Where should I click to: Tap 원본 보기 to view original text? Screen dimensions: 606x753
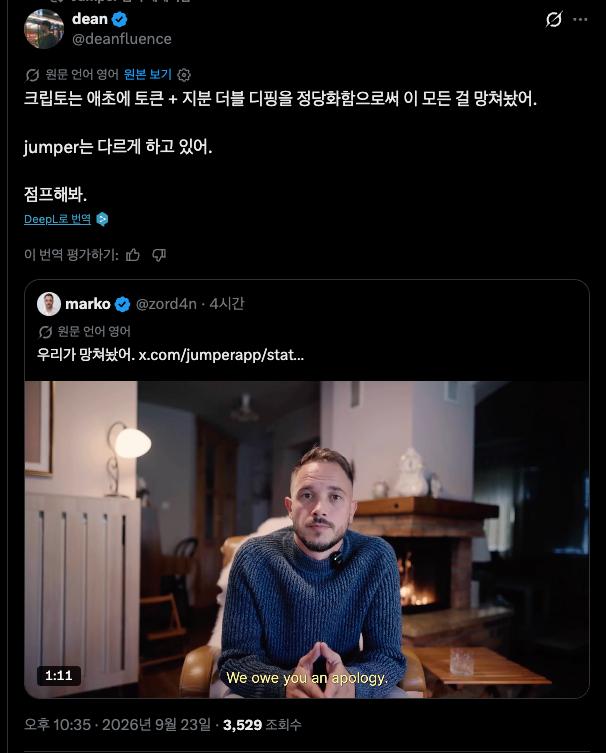coord(147,74)
